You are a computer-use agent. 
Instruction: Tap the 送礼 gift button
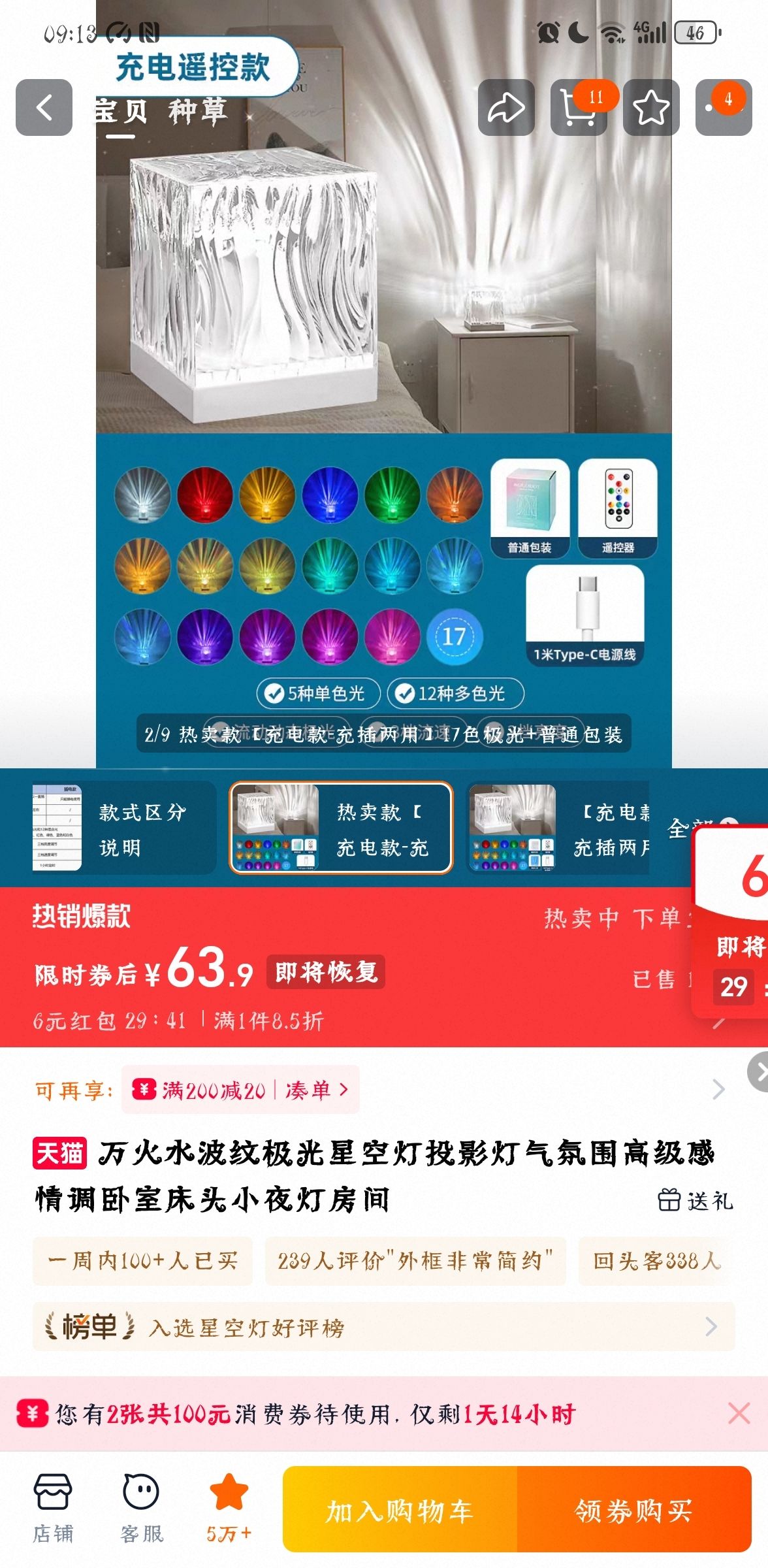696,1201
